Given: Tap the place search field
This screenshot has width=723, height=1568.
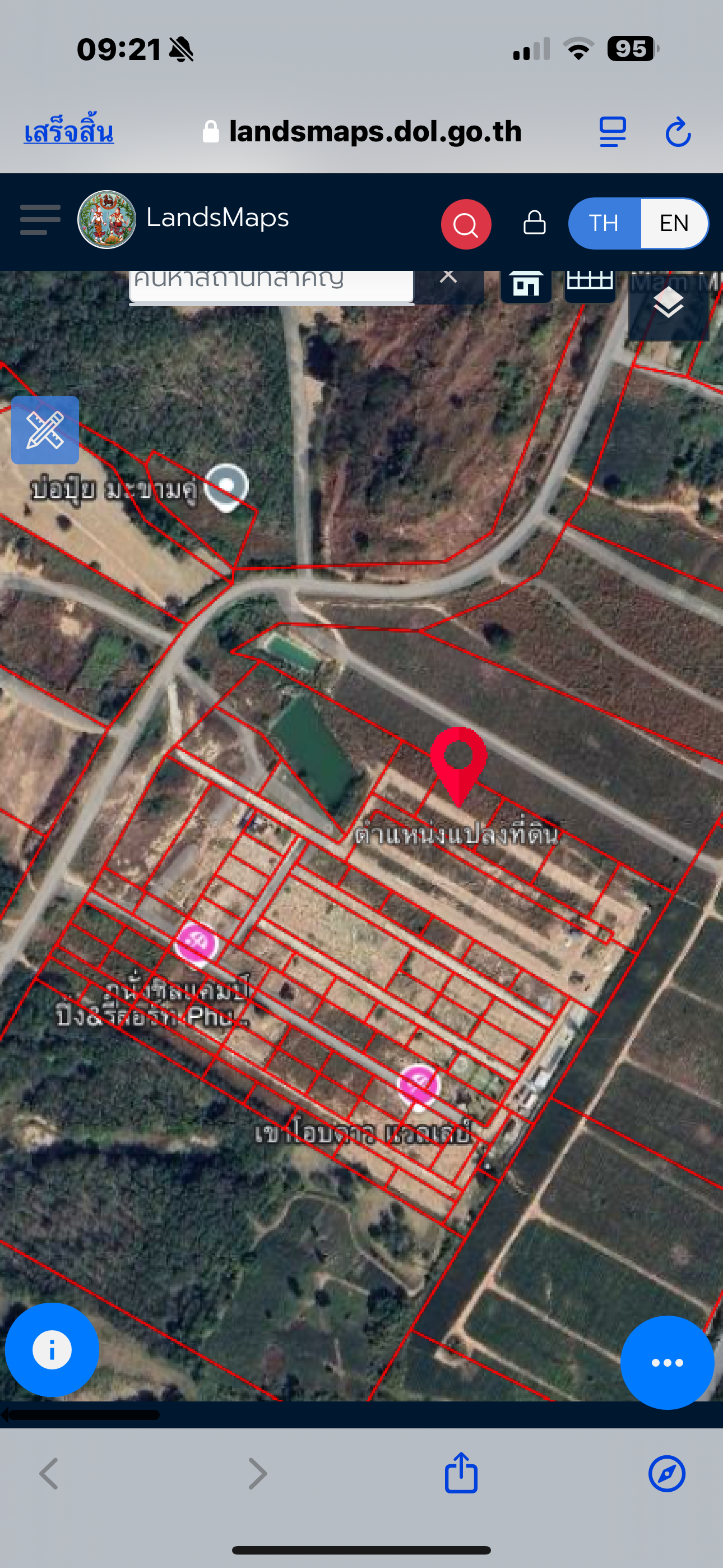Looking at the screenshot, I should [x=271, y=284].
